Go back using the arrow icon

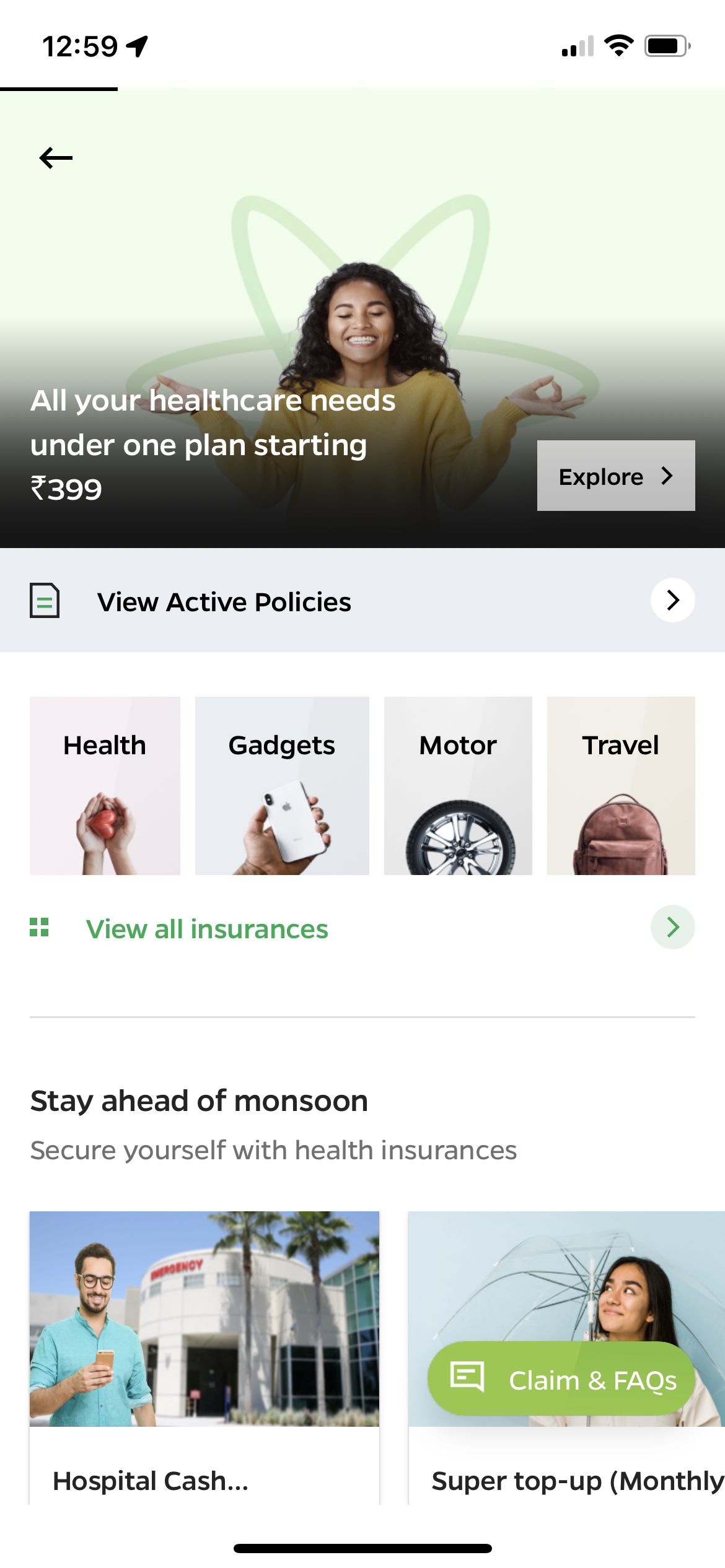(56, 158)
